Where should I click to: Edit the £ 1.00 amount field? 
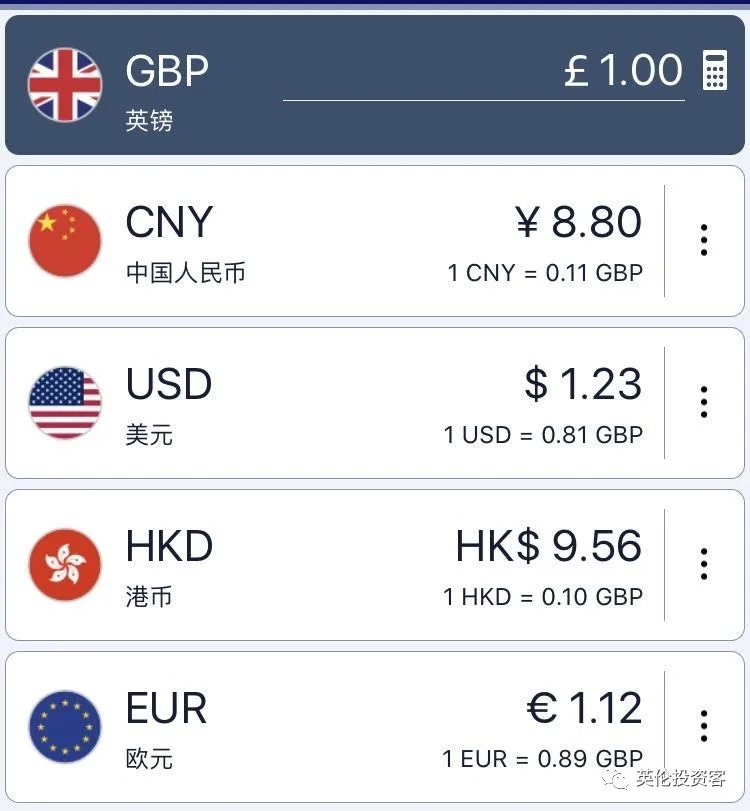(x=484, y=72)
